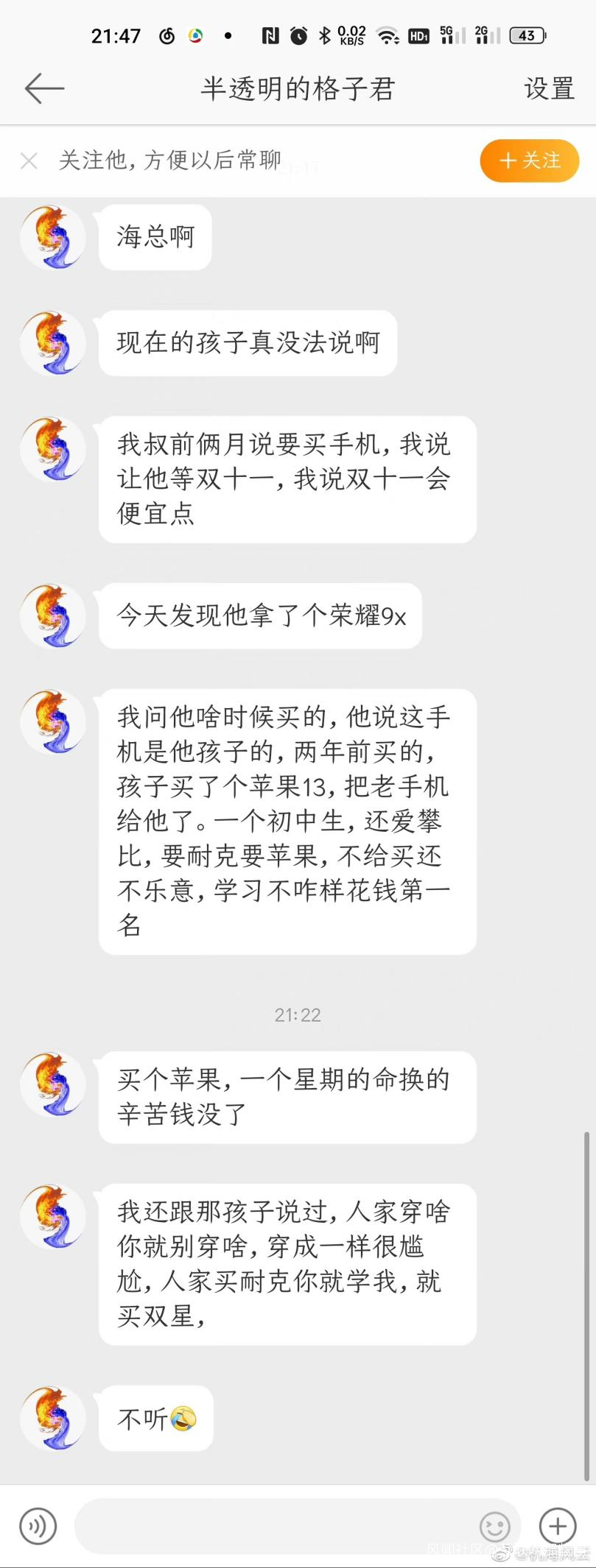596x1568 pixels.
Task: Dismiss the 关注他 follow banner
Action: click(29, 160)
